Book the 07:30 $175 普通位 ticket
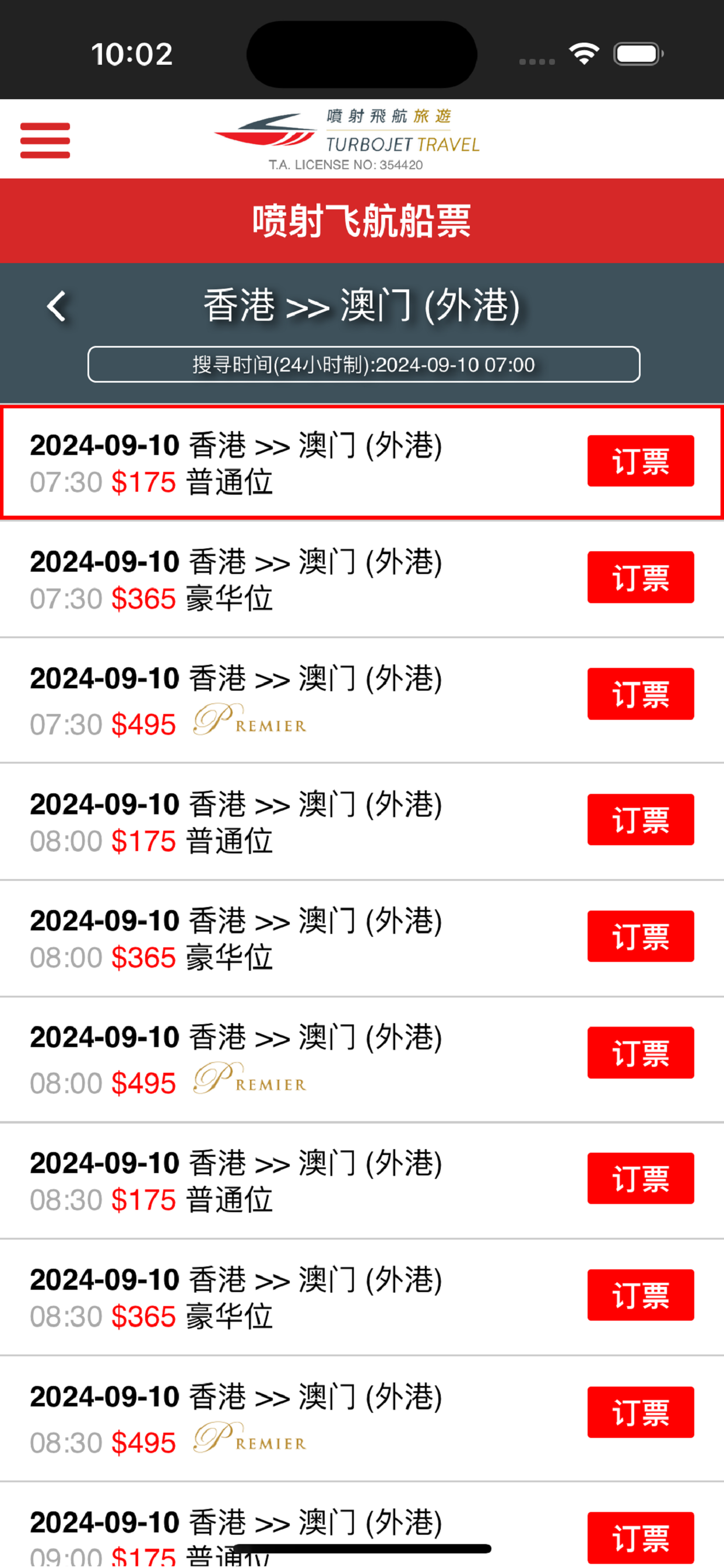 pos(640,461)
